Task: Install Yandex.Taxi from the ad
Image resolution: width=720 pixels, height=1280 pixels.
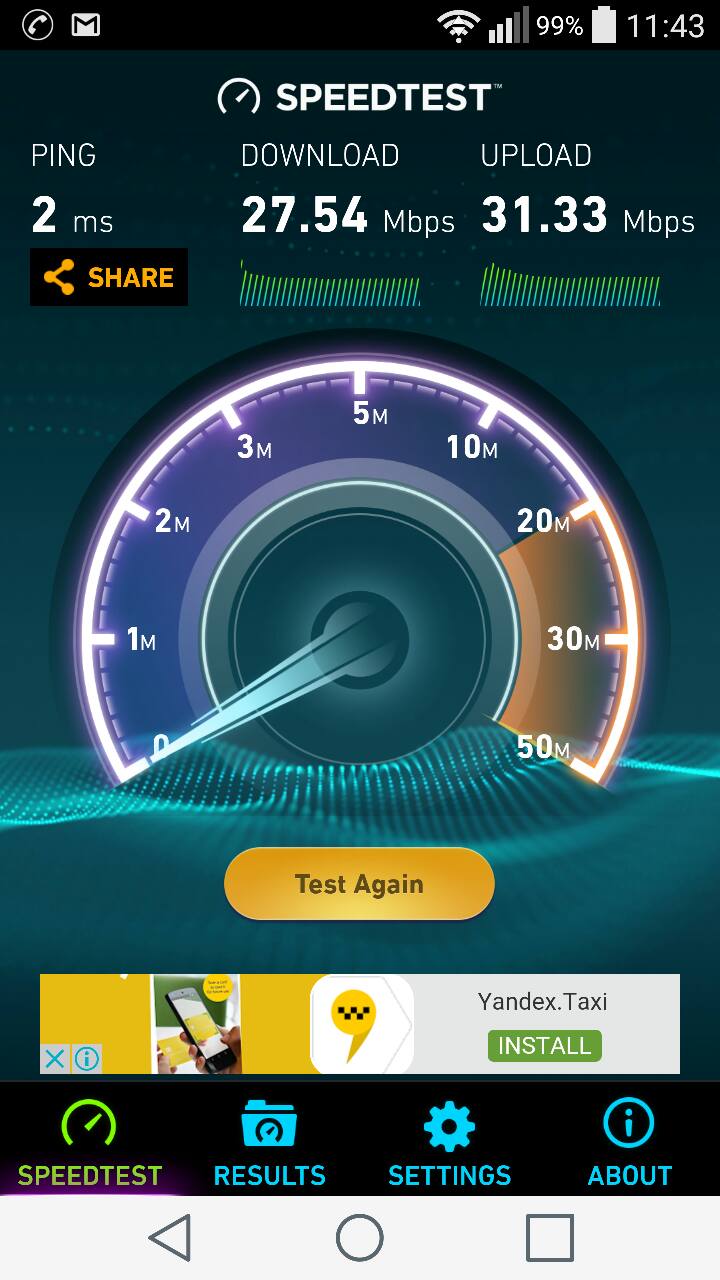Action: (545, 1046)
